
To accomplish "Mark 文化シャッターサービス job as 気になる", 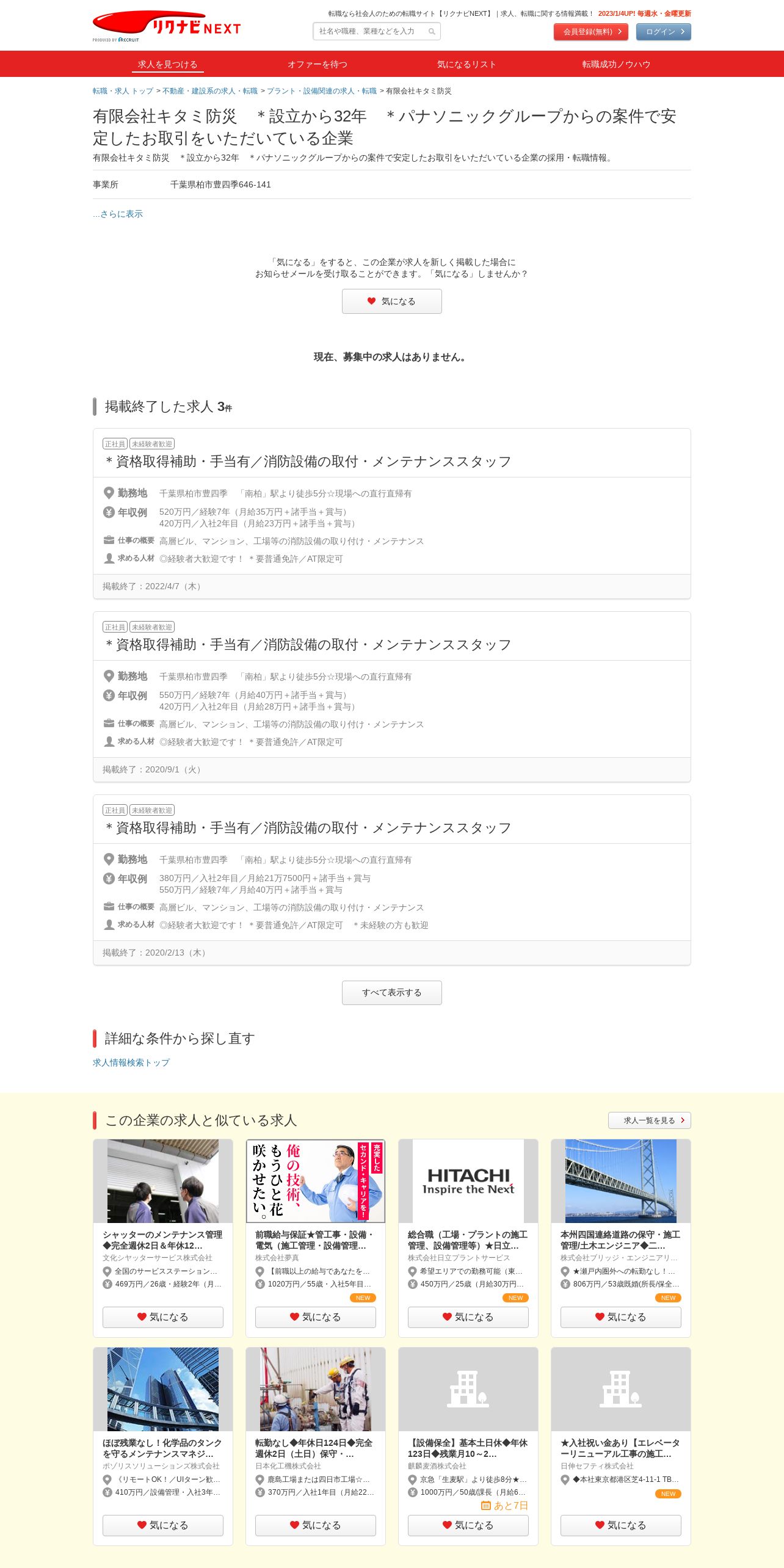I will pos(162,1317).
